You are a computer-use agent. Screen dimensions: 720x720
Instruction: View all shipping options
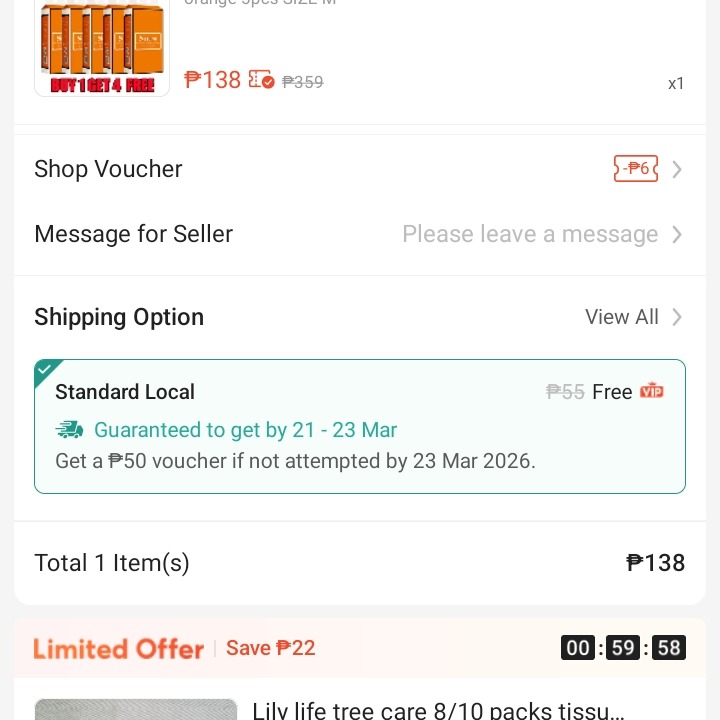[633, 317]
